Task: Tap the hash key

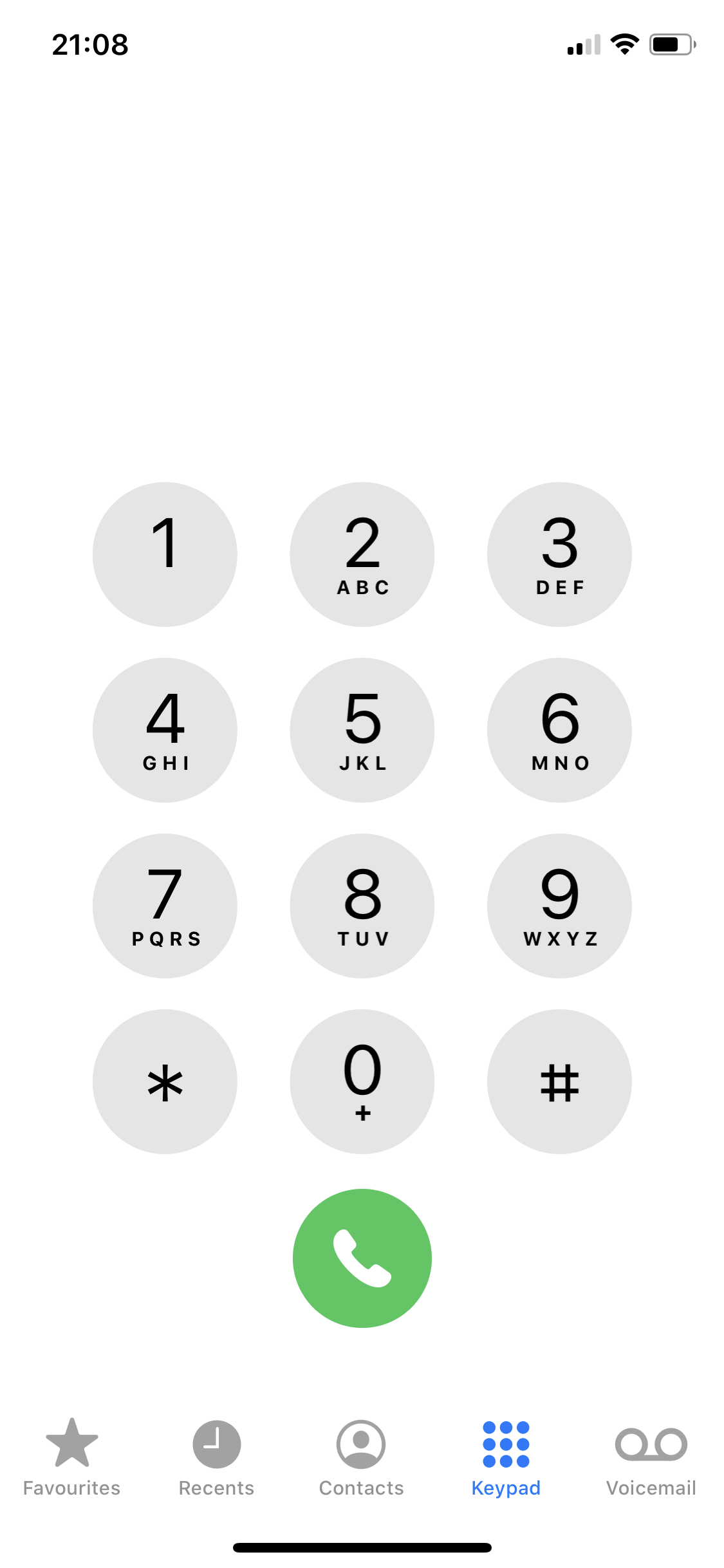Action: pyautogui.click(x=559, y=1081)
